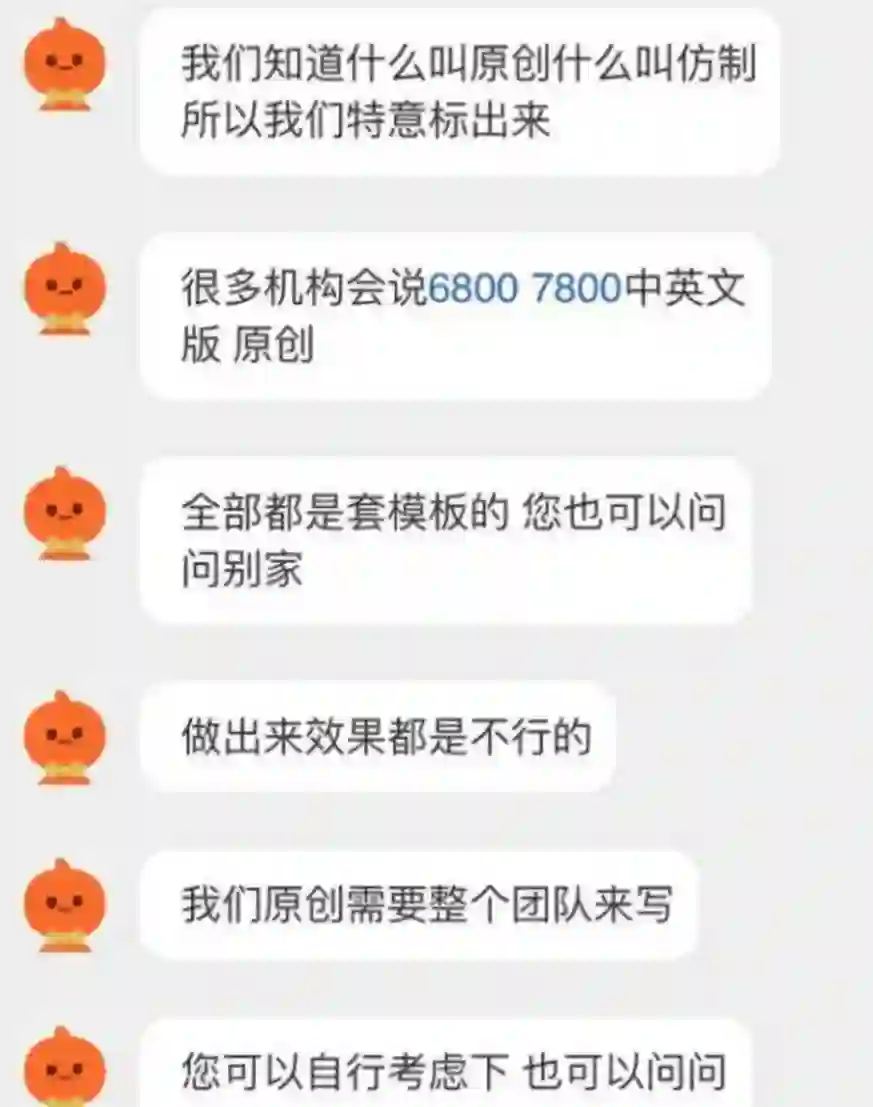The image size is (873, 1107).
Task: Open sender avatar beside 我们原创需要整个团队来写 message
Action: click(65, 904)
